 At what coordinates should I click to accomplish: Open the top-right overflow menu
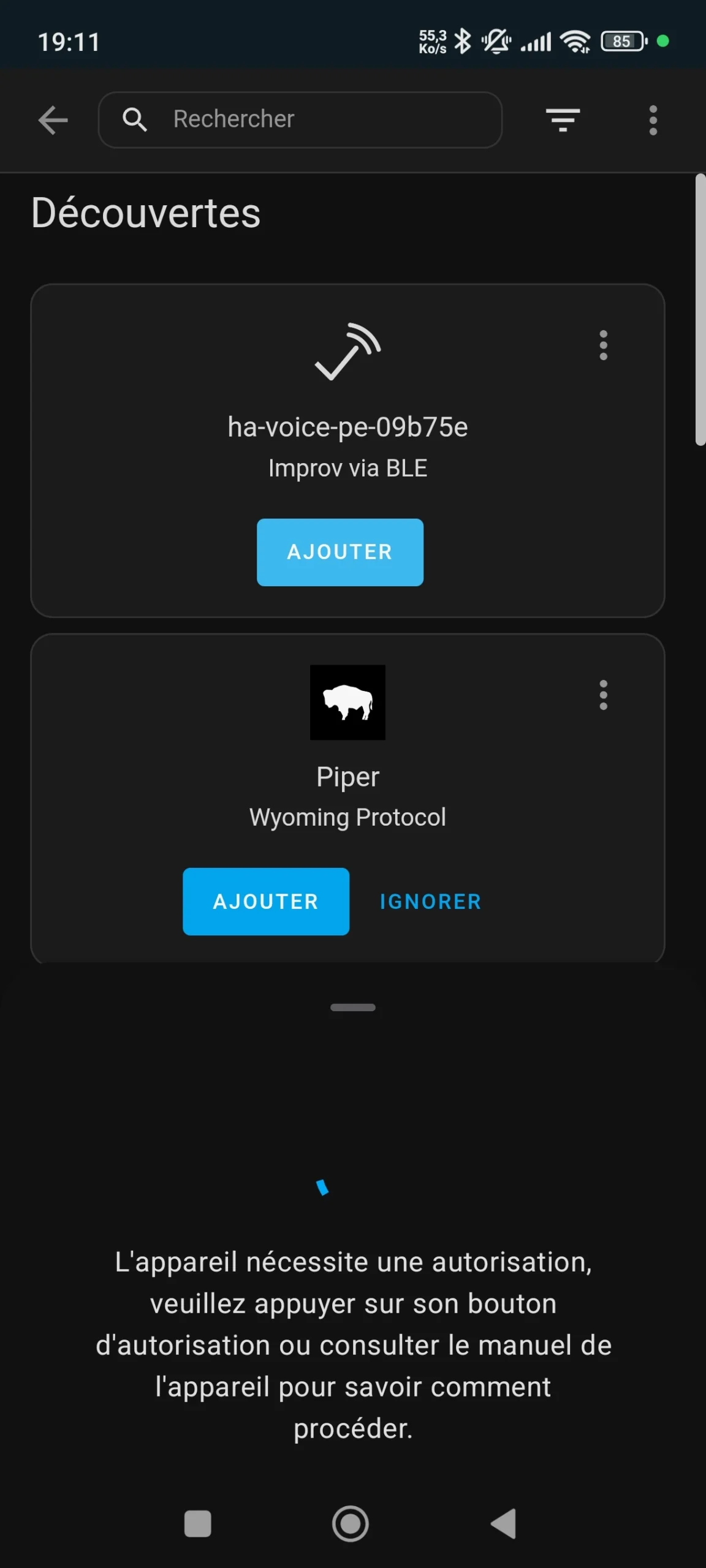tap(653, 119)
